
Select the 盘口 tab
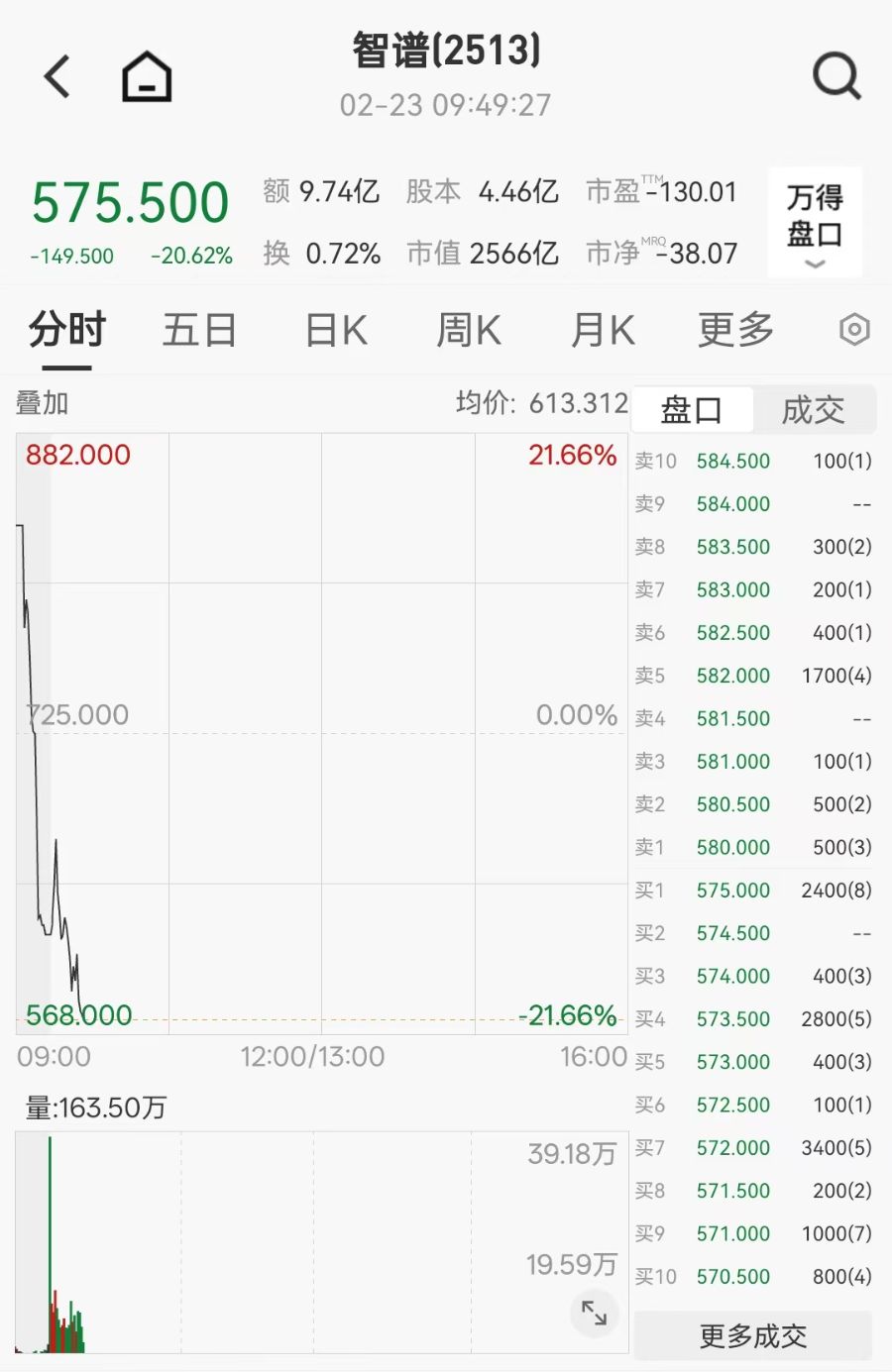click(x=692, y=409)
